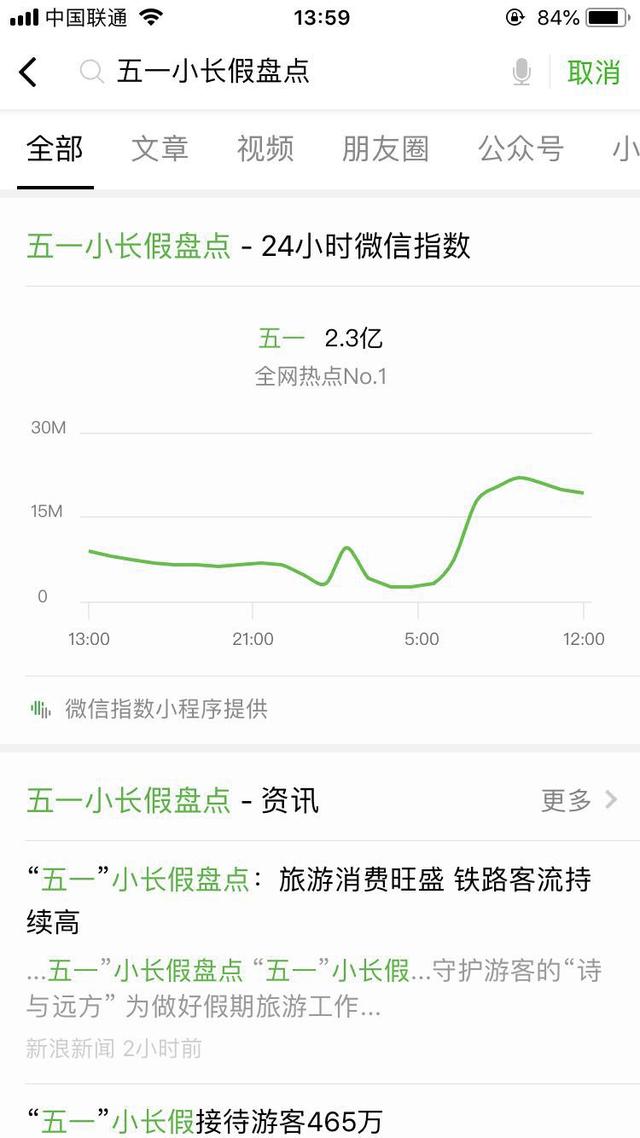Select the 全部 tab
Image resolution: width=640 pixels, height=1138 pixels.
click(x=55, y=149)
